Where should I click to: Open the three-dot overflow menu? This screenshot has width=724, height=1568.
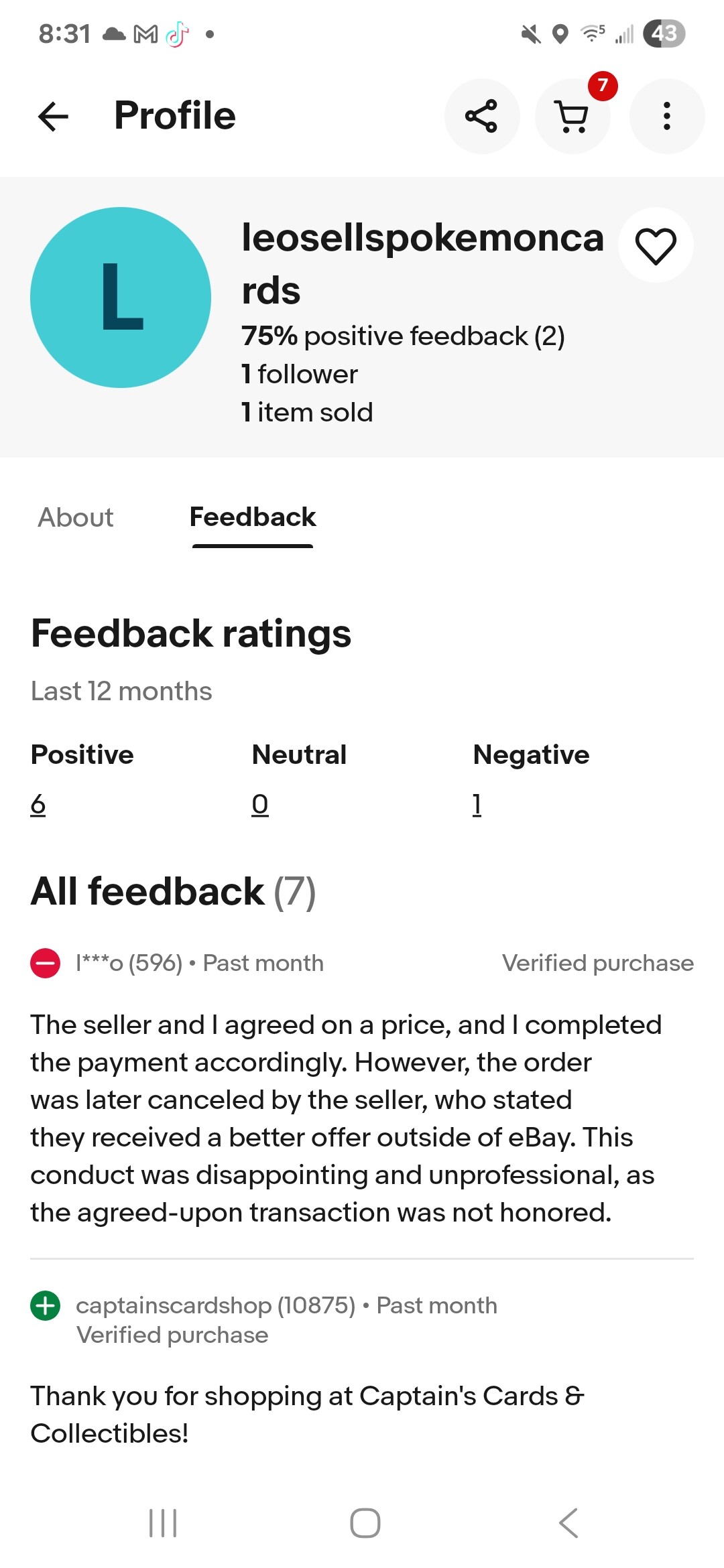pyautogui.click(x=666, y=116)
